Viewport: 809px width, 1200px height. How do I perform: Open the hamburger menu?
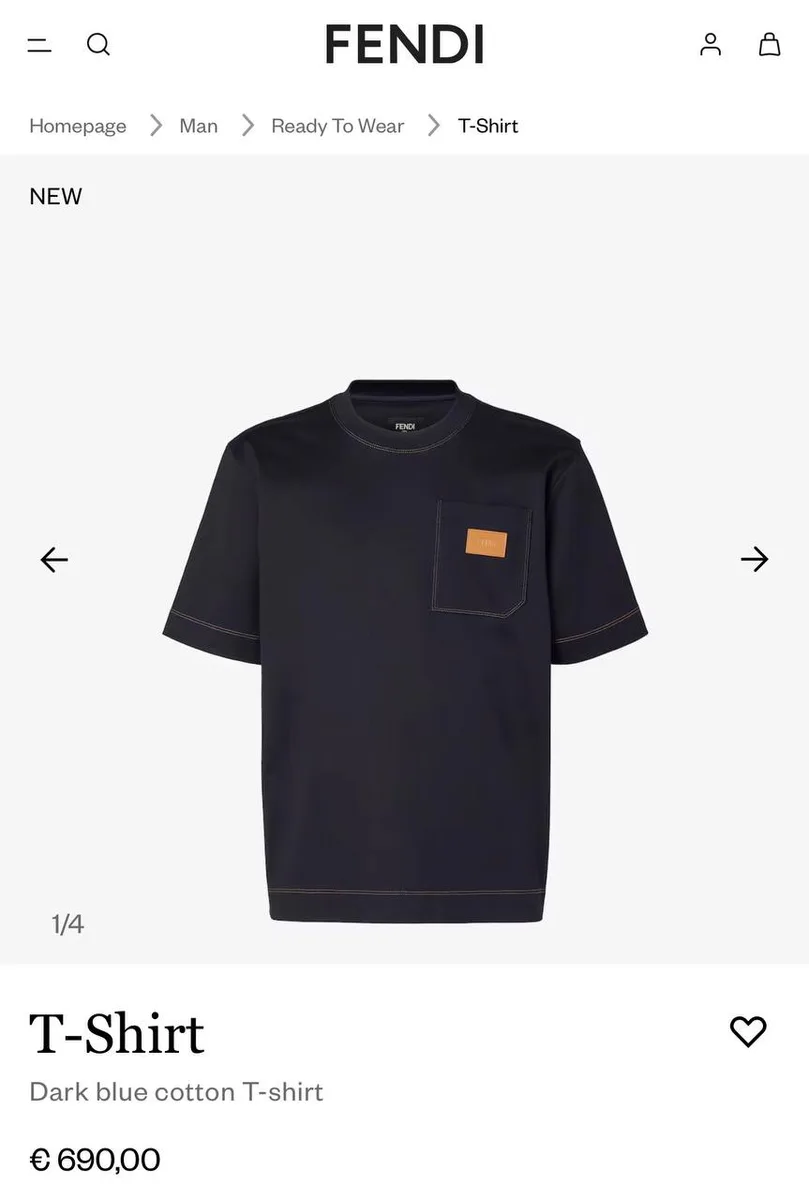39,45
